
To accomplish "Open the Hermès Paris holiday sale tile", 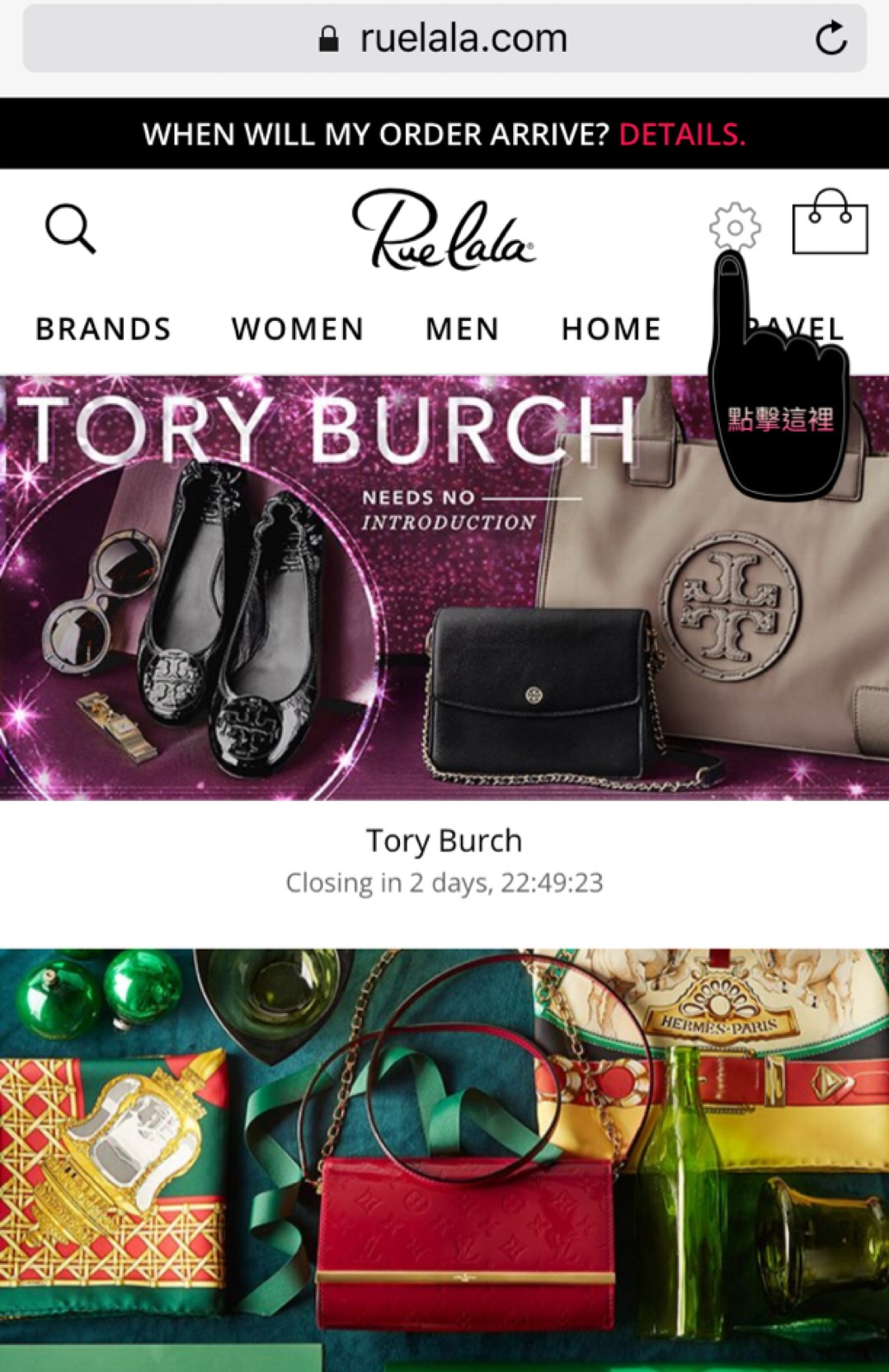I will 444,1155.
